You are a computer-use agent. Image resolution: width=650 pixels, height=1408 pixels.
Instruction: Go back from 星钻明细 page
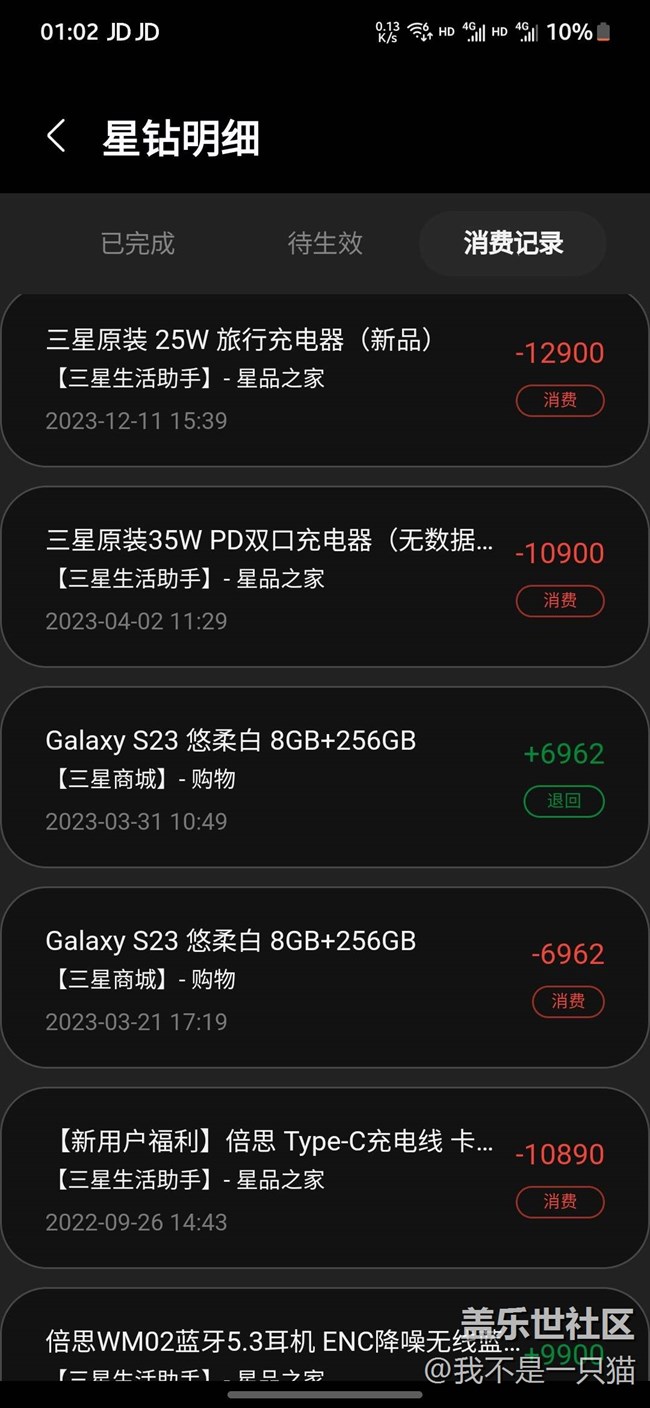tap(57, 137)
